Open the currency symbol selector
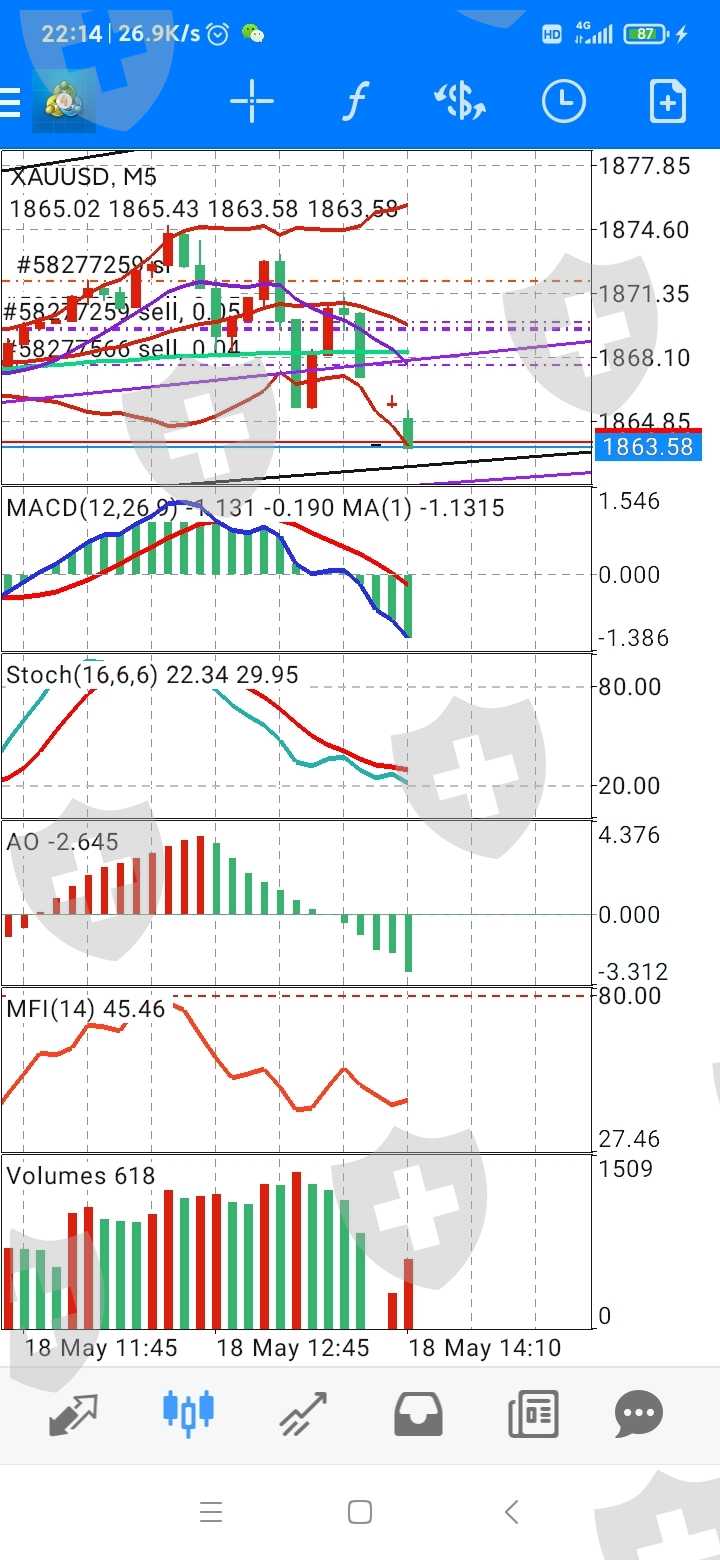Screen dimensions: 720x1560 (460, 102)
